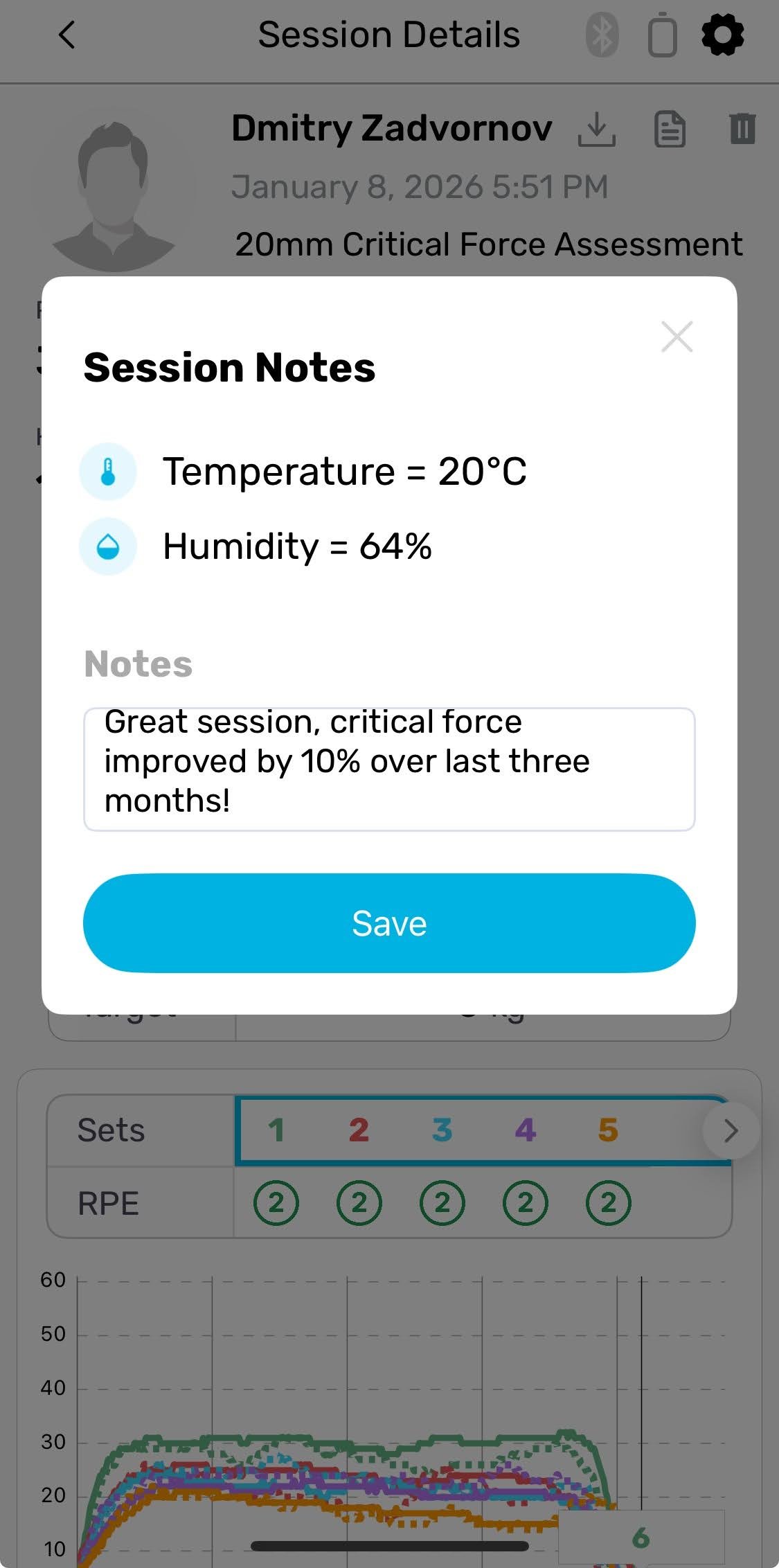Close the Session Notes dialog
This screenshot has height=1568, width=779.
click(677, 337)
